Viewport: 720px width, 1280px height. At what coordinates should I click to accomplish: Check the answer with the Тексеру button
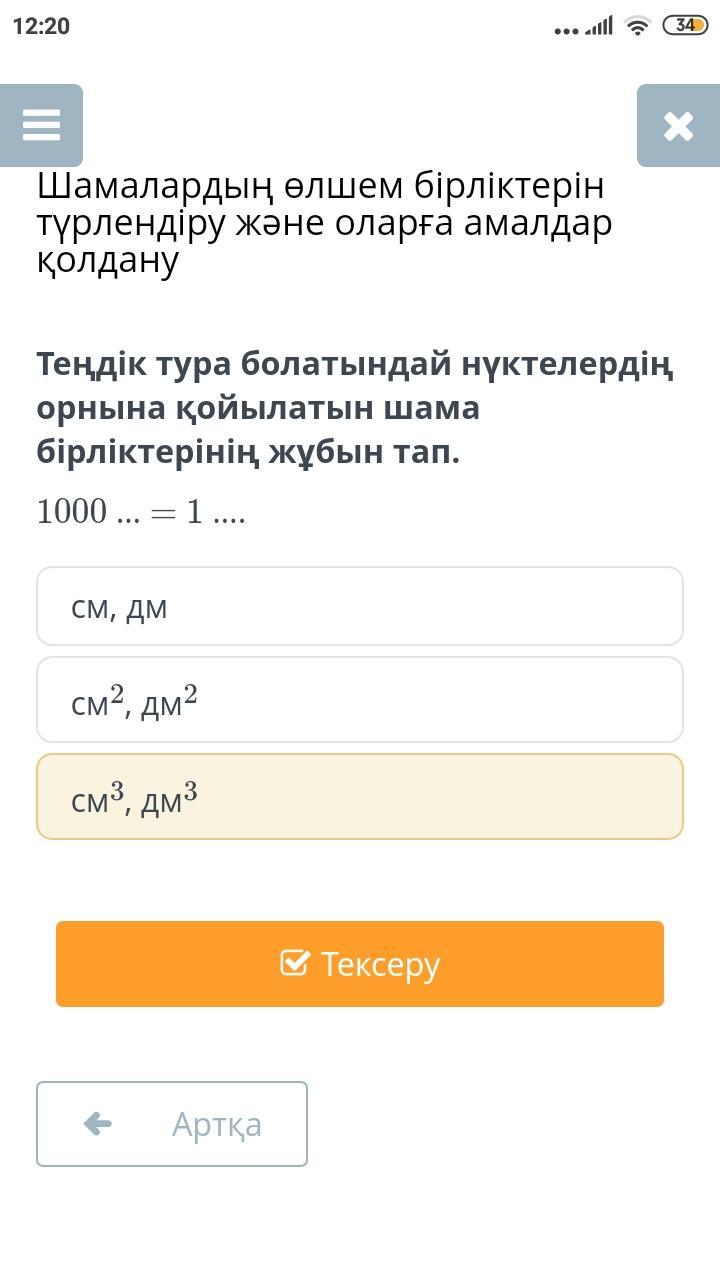point(360,964)
